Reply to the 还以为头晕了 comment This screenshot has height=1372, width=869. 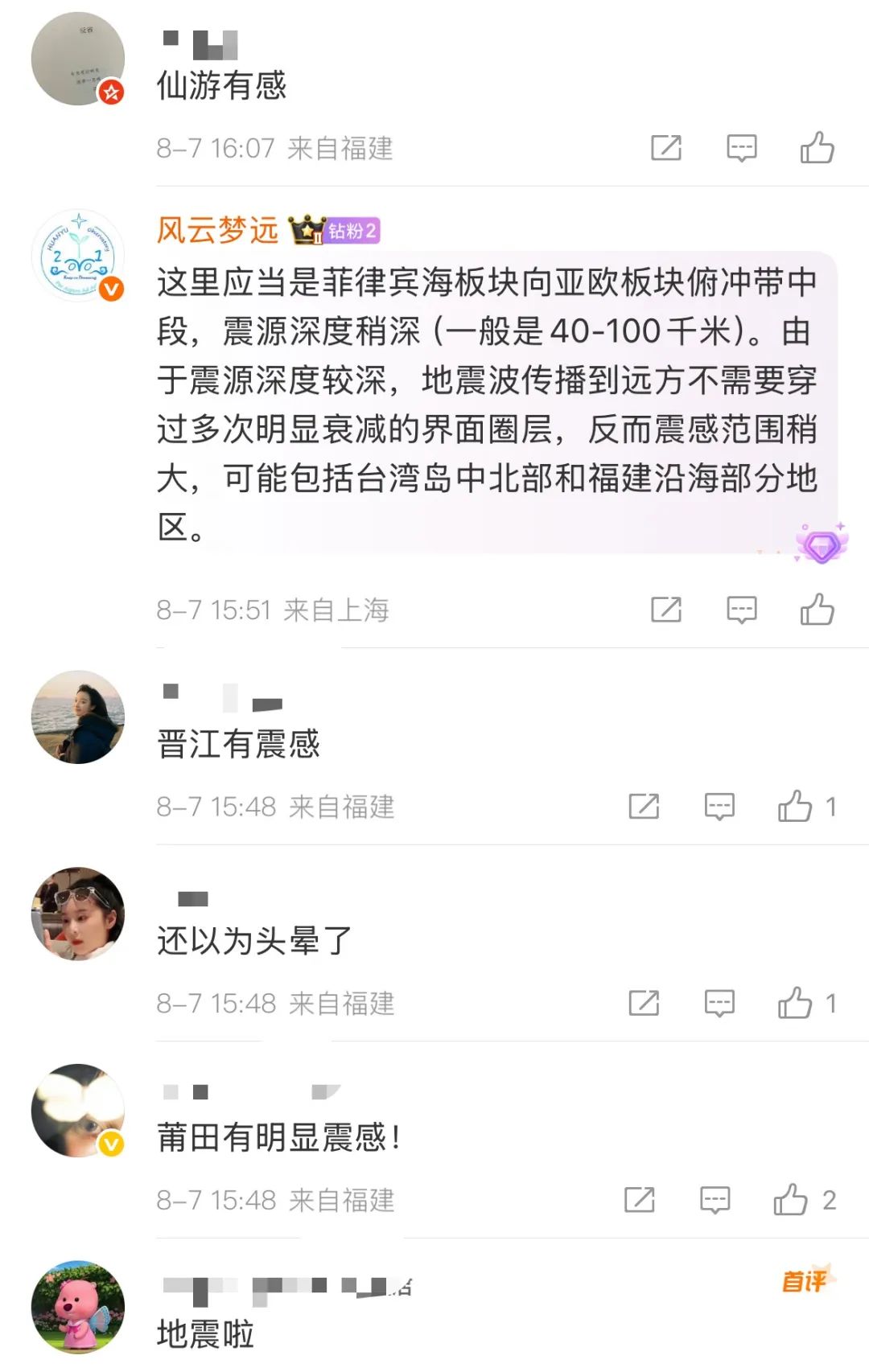pyautogui.click(x=719, y=1003)
